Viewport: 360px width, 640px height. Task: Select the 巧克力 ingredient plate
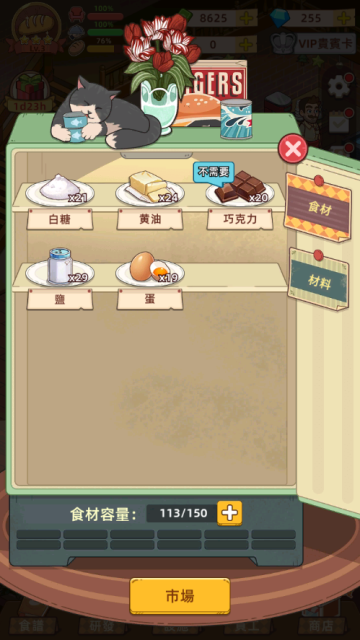coord(240,190)
